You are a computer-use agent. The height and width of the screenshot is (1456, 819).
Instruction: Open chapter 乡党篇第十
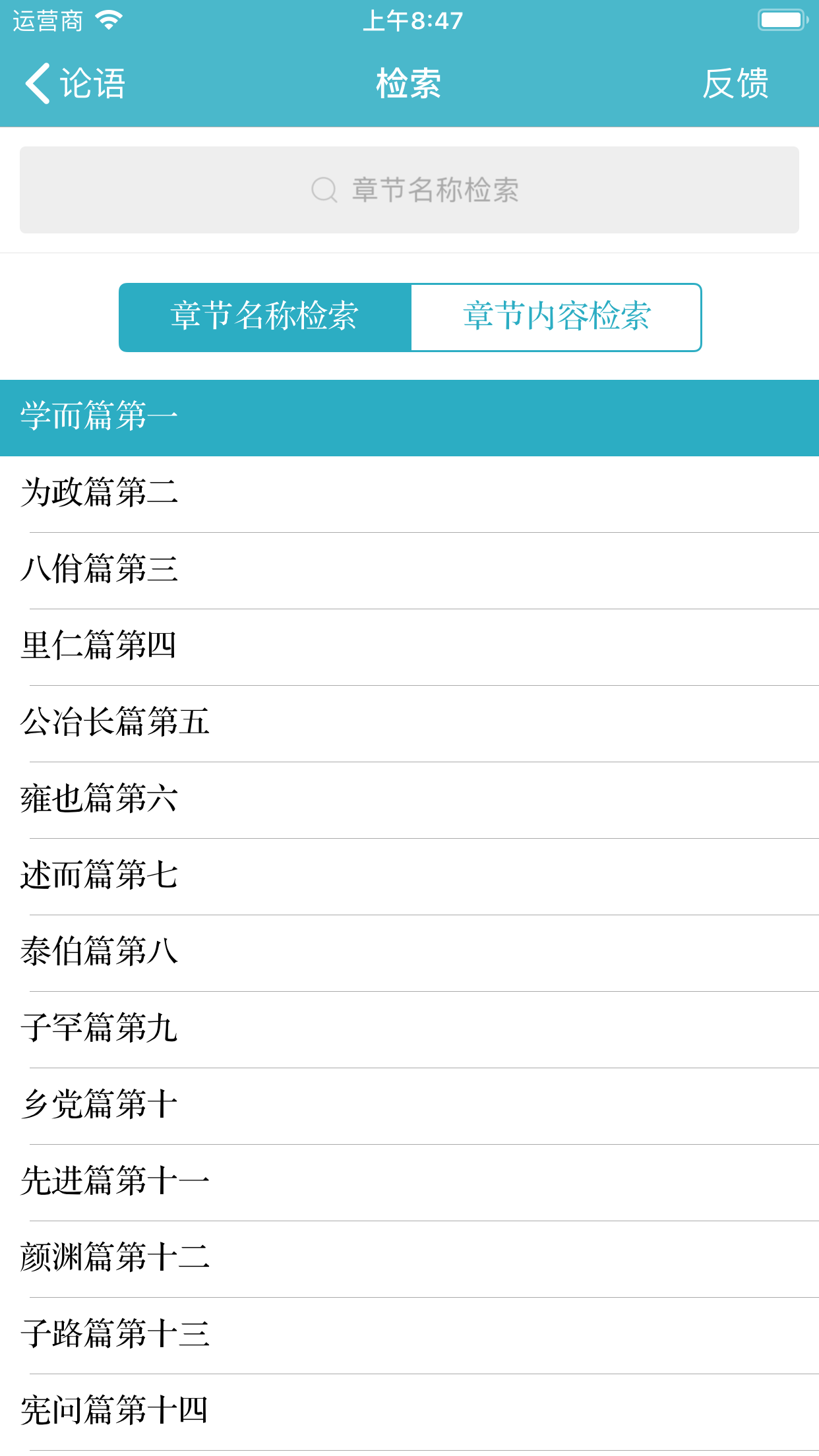tap(409, 1106)
